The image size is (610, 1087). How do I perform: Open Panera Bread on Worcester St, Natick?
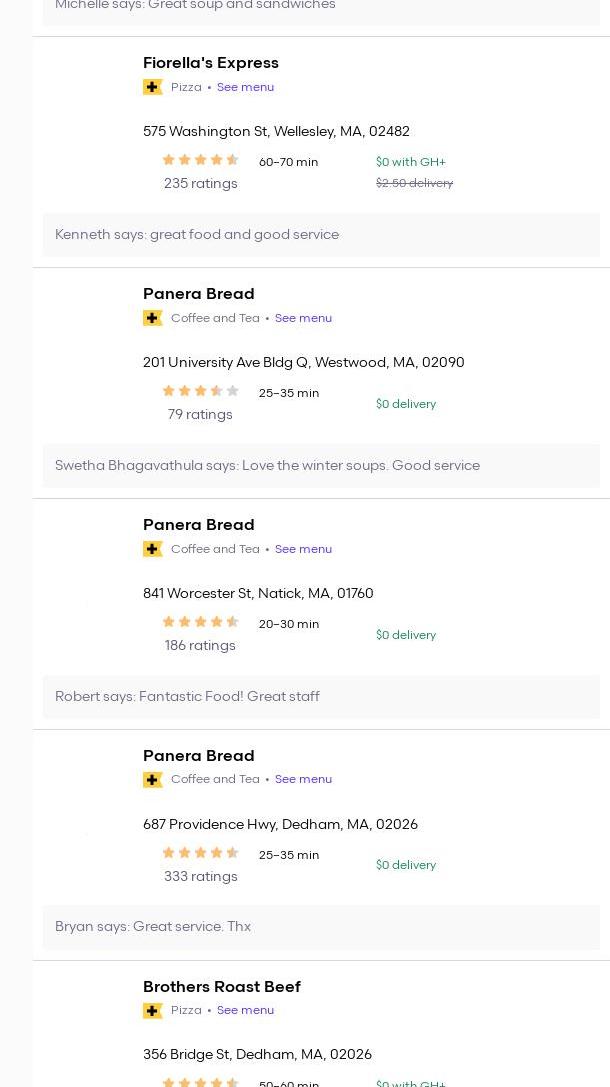[x=198, y=525]
